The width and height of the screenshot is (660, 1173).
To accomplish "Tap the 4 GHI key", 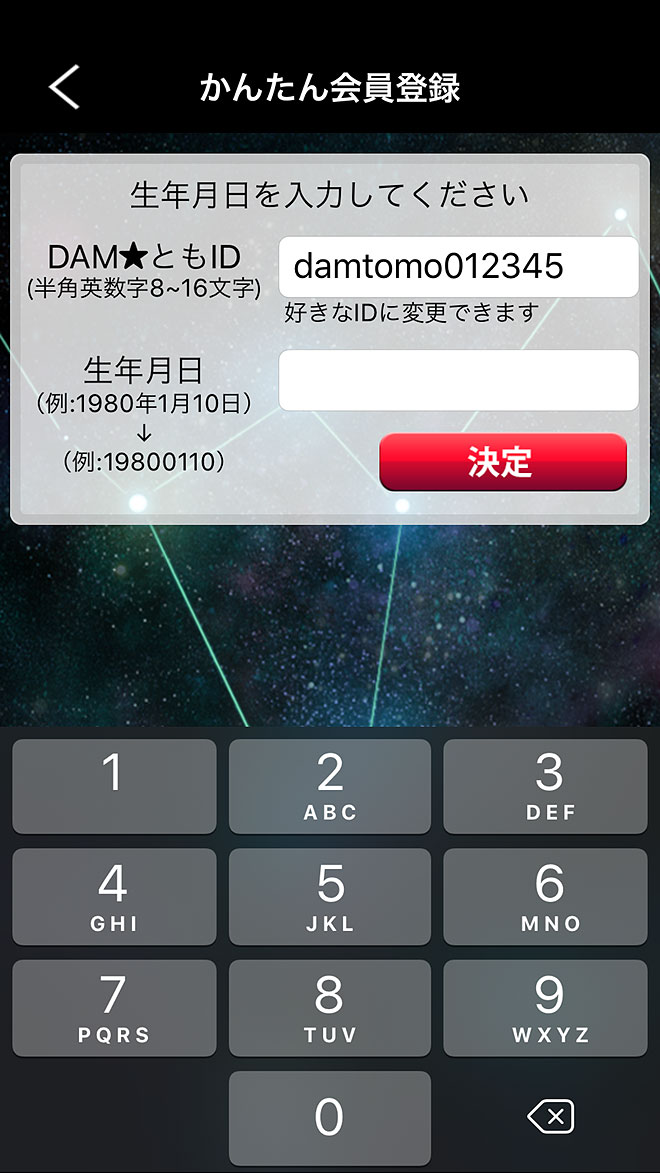I will click(114, 897).
